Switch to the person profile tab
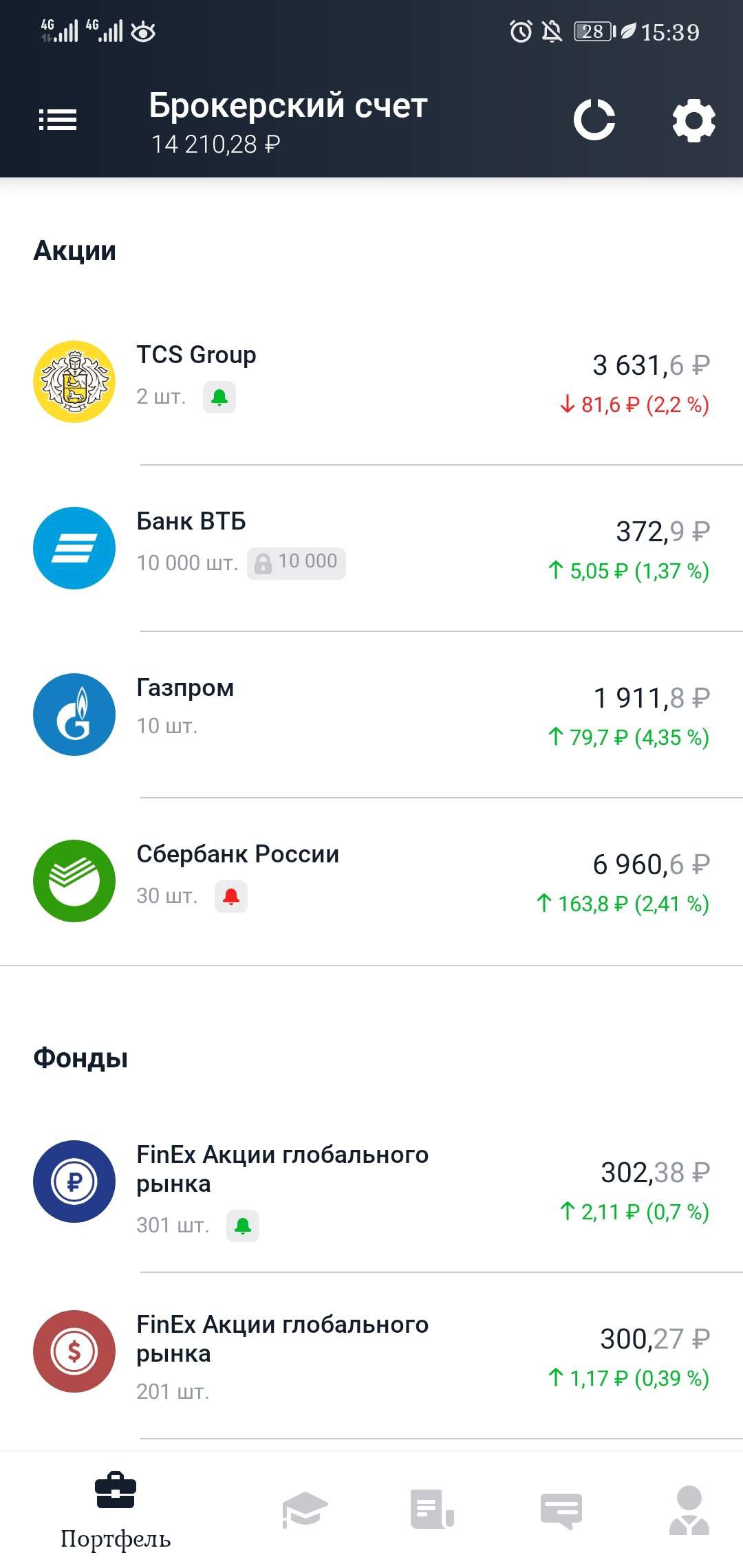This screenshot has width=743, height=1568. tap(689, 1510)
